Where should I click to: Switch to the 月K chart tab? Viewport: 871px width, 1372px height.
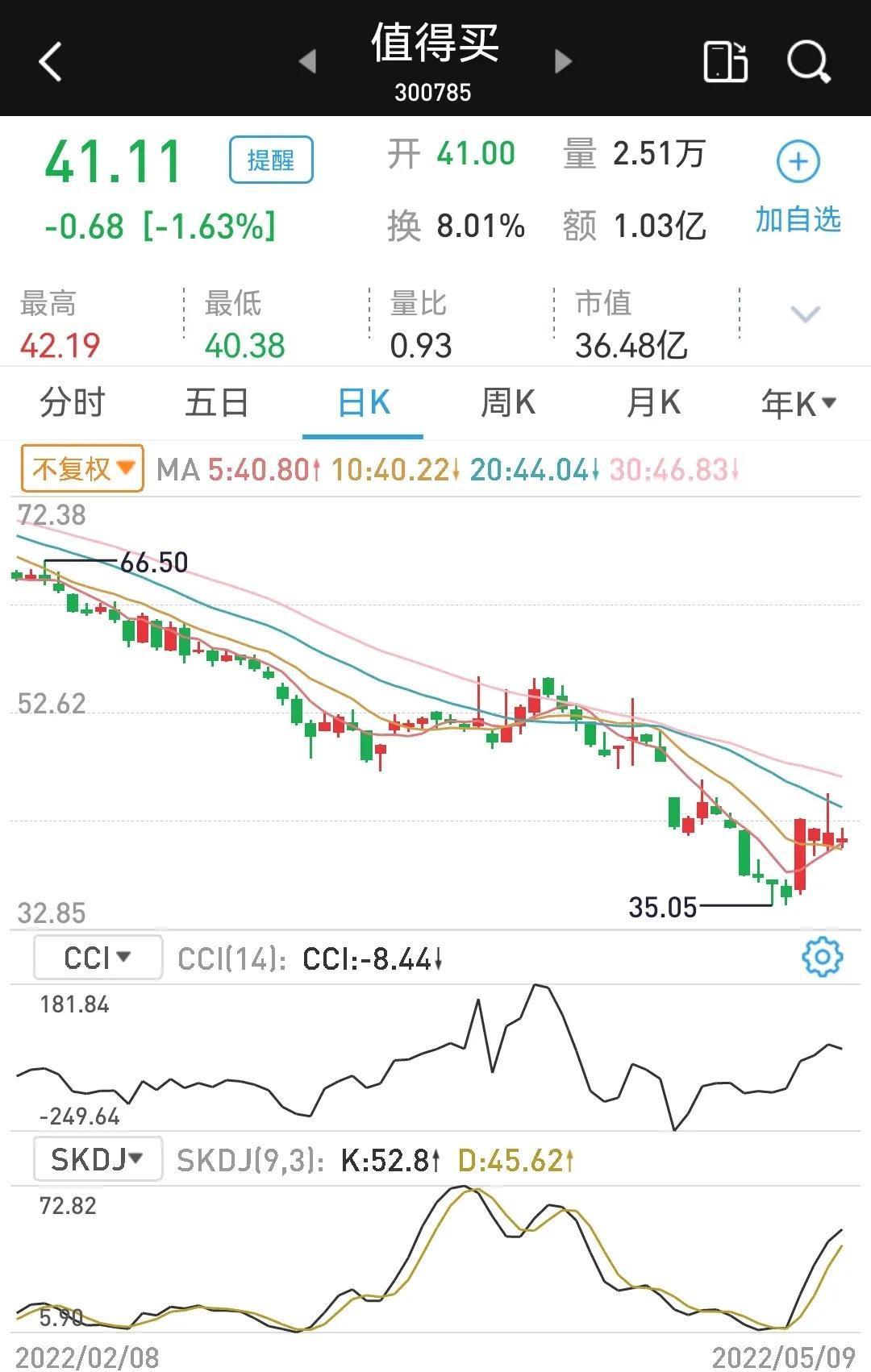pos(653,402)
